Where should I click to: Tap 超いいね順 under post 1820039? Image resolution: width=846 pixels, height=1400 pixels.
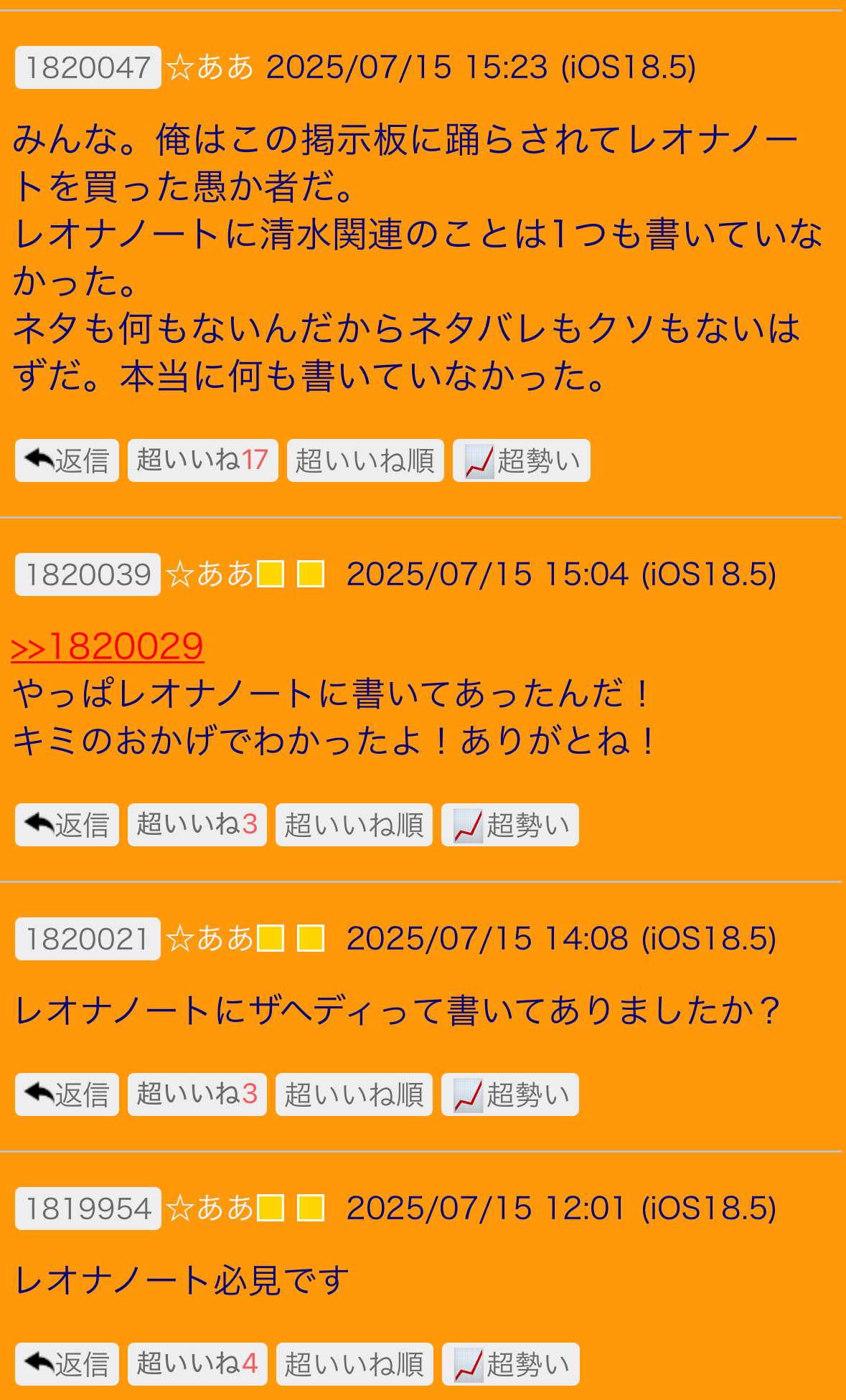[354, 825]
